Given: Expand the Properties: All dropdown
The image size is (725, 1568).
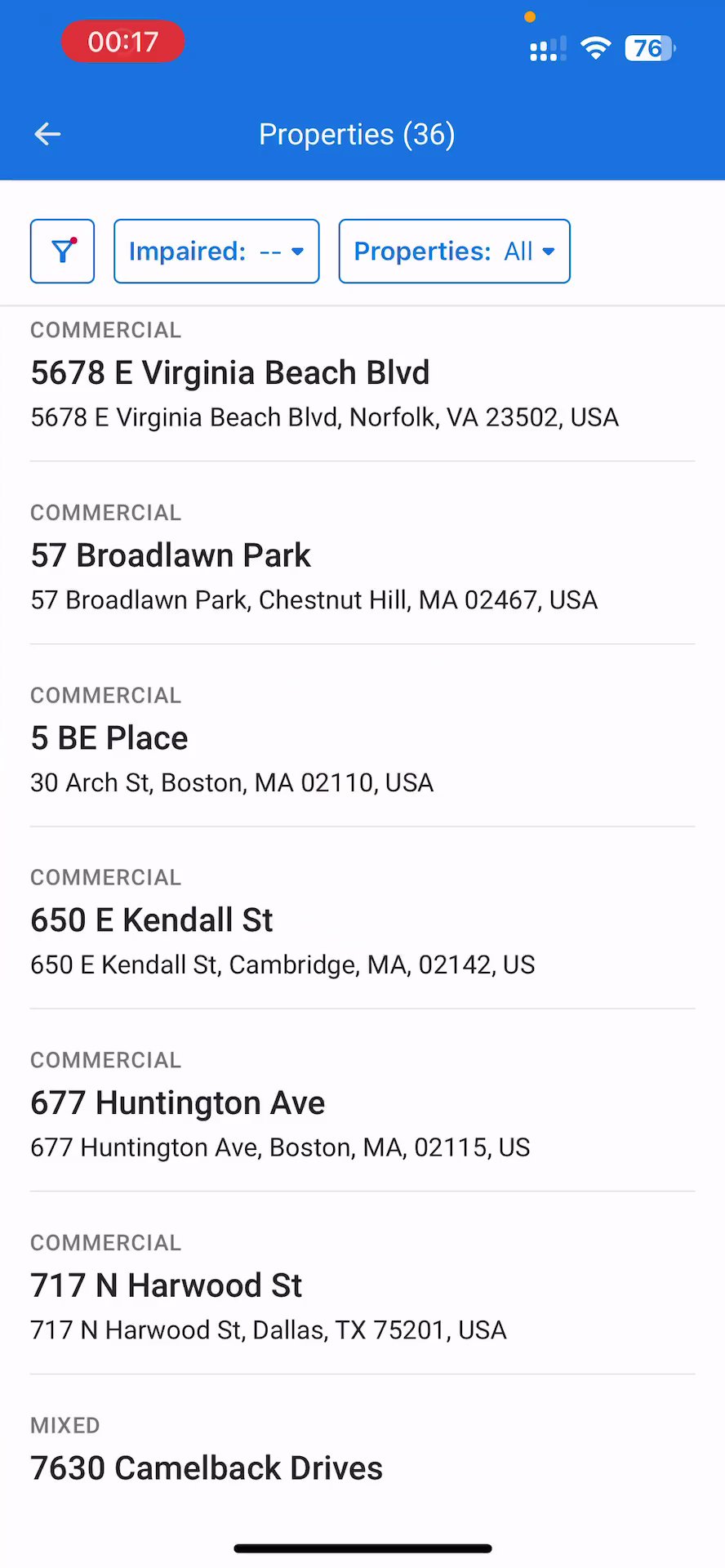Looking at the screenshot, I should [454, 252].
